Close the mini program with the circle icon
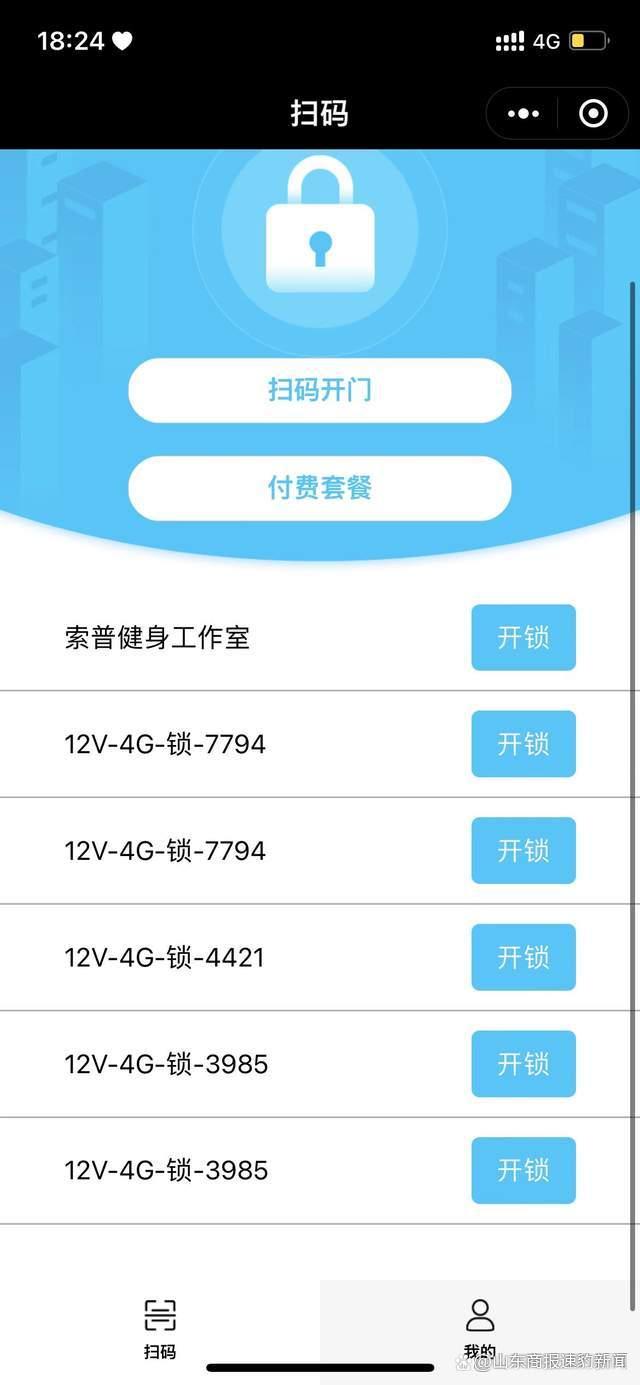 [x=593, y=114]
